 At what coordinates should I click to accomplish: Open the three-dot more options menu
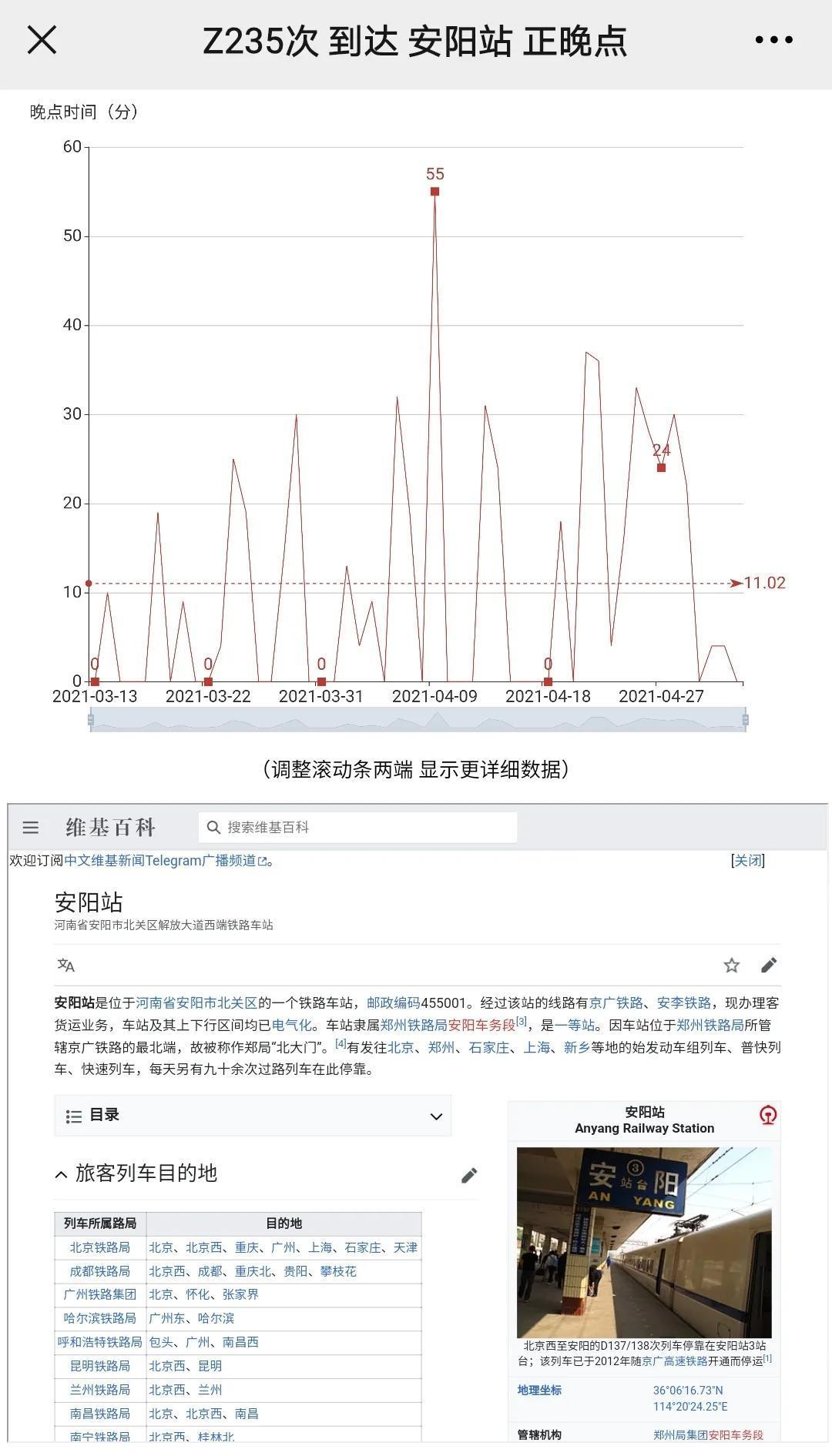point(773,40)
